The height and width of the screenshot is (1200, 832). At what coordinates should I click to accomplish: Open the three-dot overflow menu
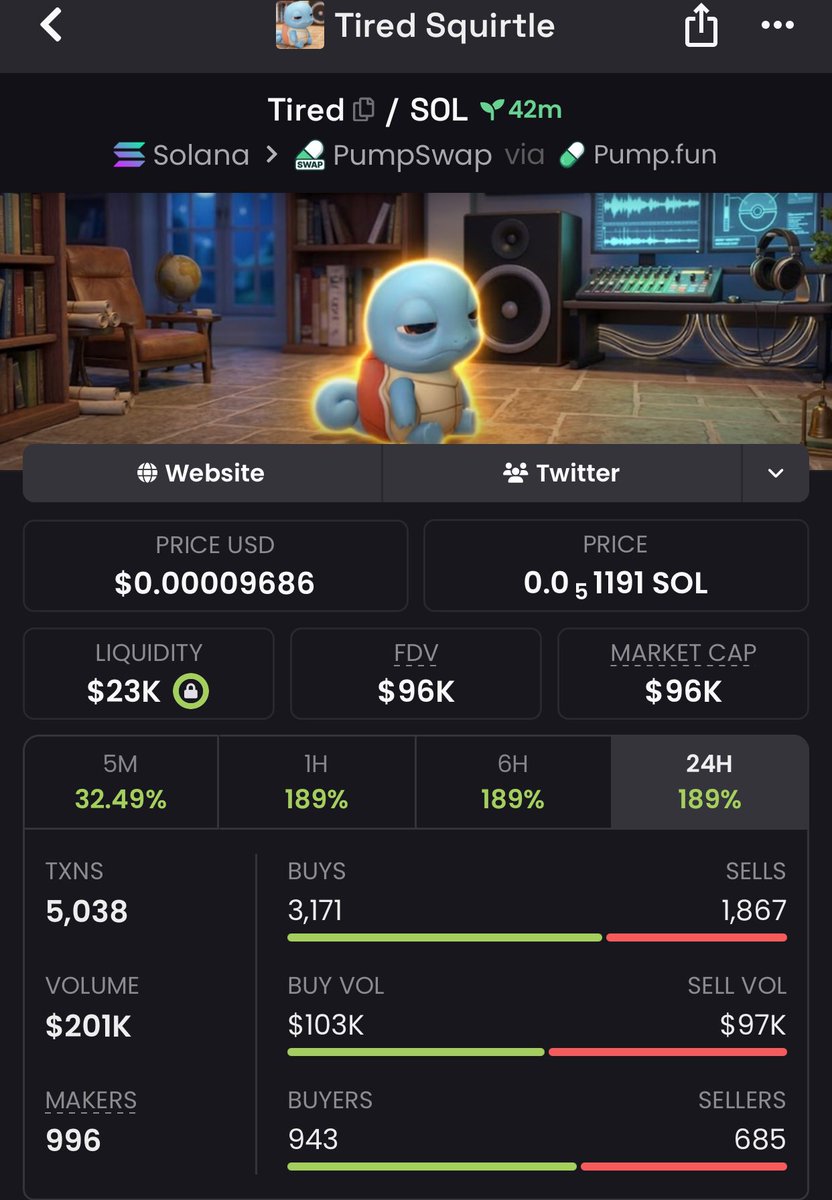777,26
